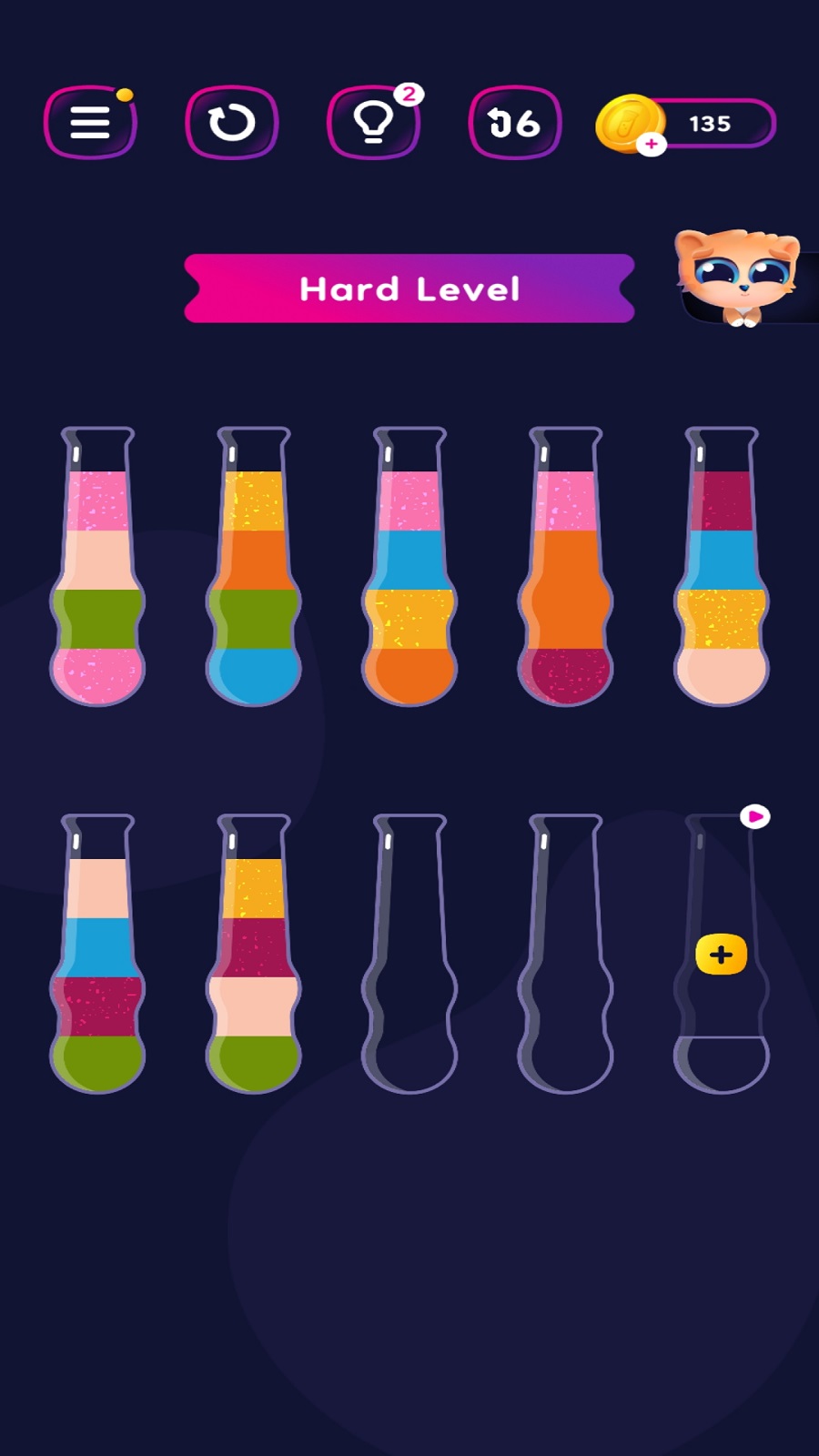Add more coins with the plus
Viewport: 819px width, 1456px height.
[x=651, y=144]
